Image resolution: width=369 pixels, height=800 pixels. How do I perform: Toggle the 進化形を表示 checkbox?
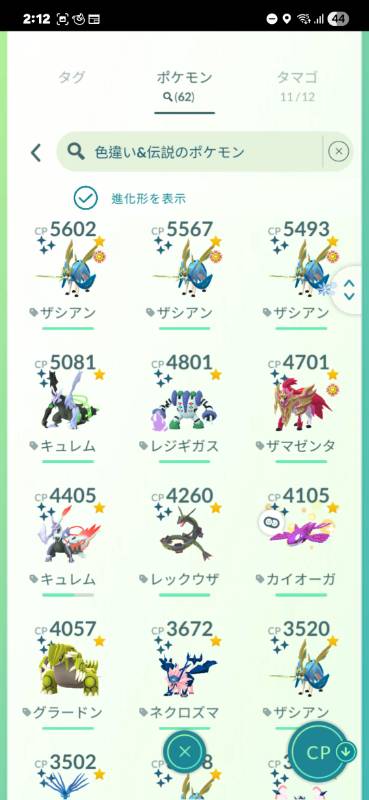tap(85, 198)
